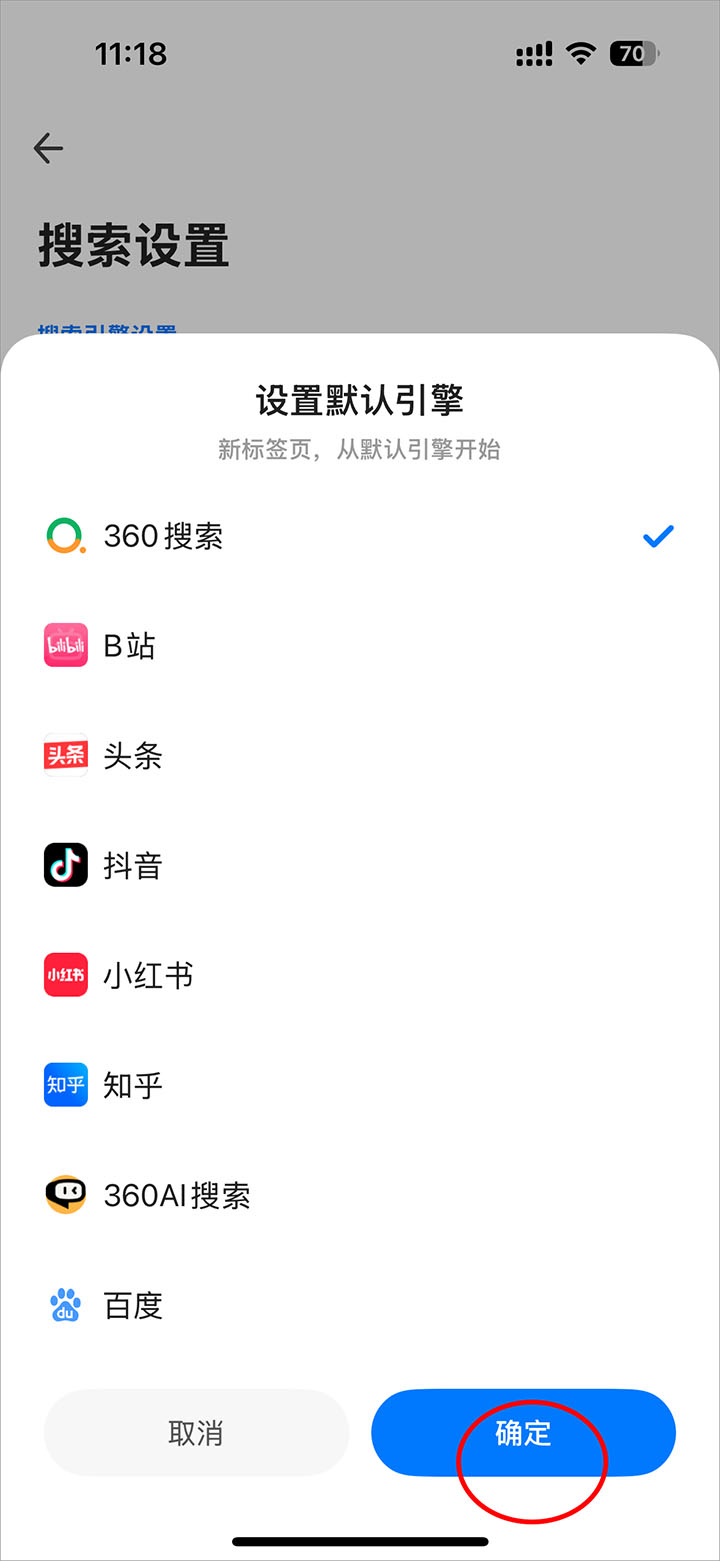Confirm the selection with 确定
The height and width of the screenshot is (1561, 720).
523,1433
